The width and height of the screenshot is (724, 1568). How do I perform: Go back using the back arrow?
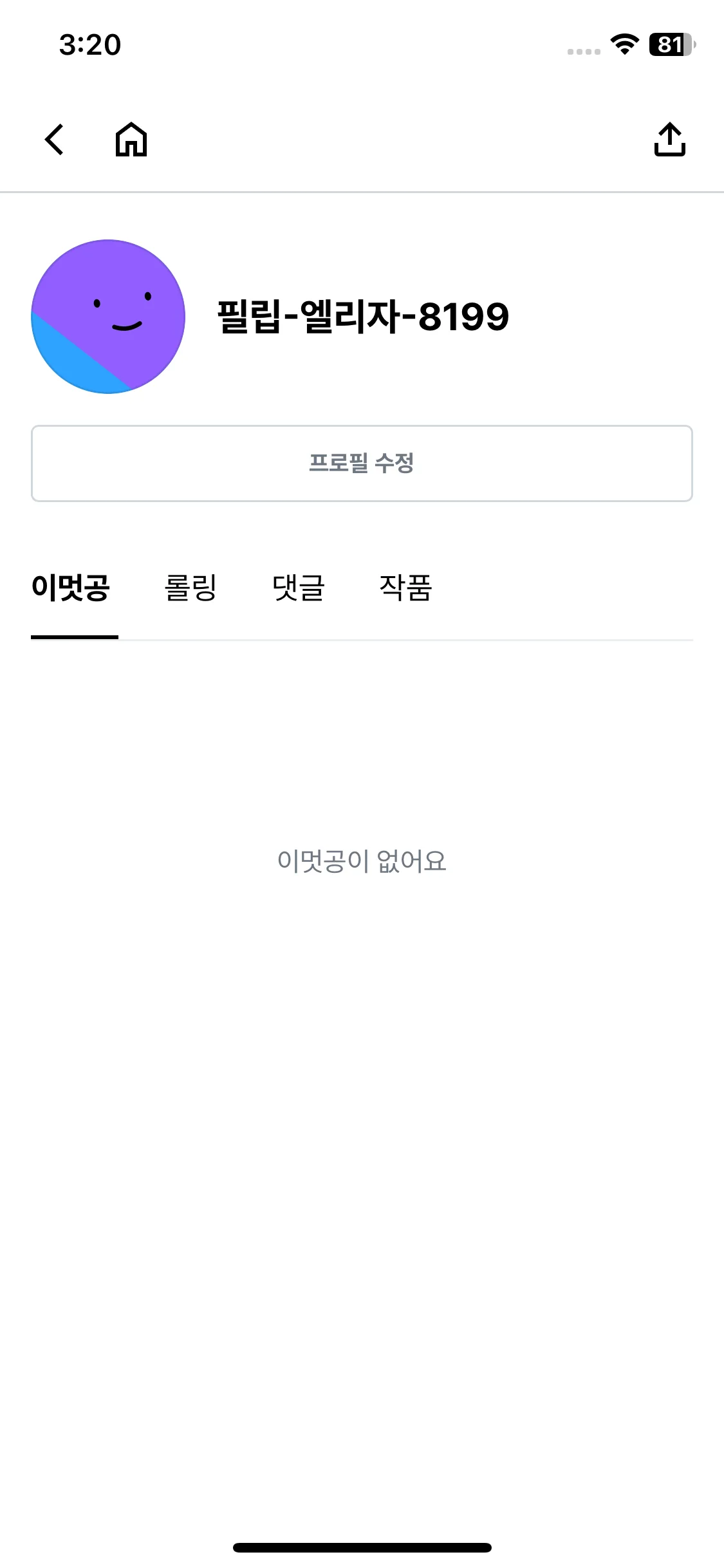tap(55, 140)
